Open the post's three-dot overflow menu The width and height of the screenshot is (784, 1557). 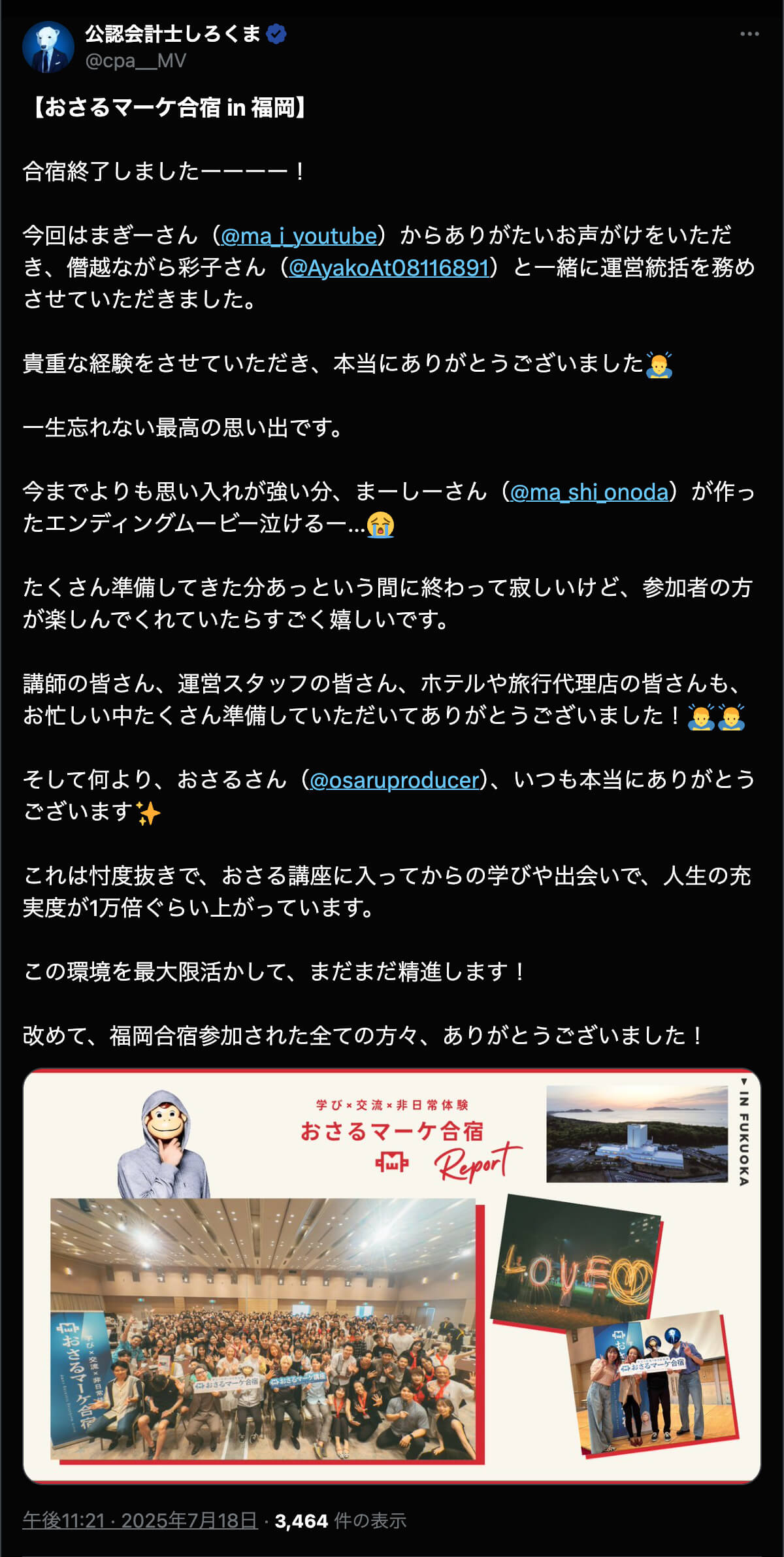pos(749,34)
